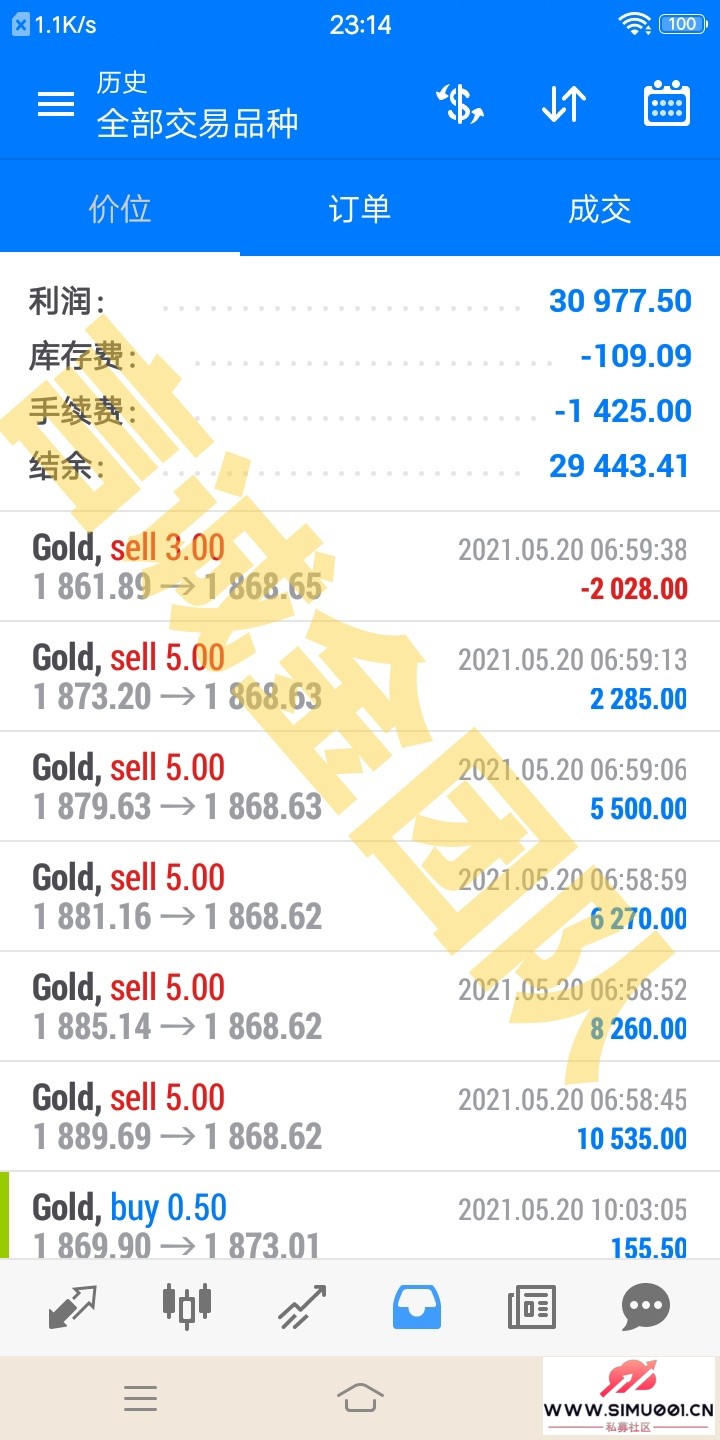Go to the trade trend-line tab

tap(302, 1306)
